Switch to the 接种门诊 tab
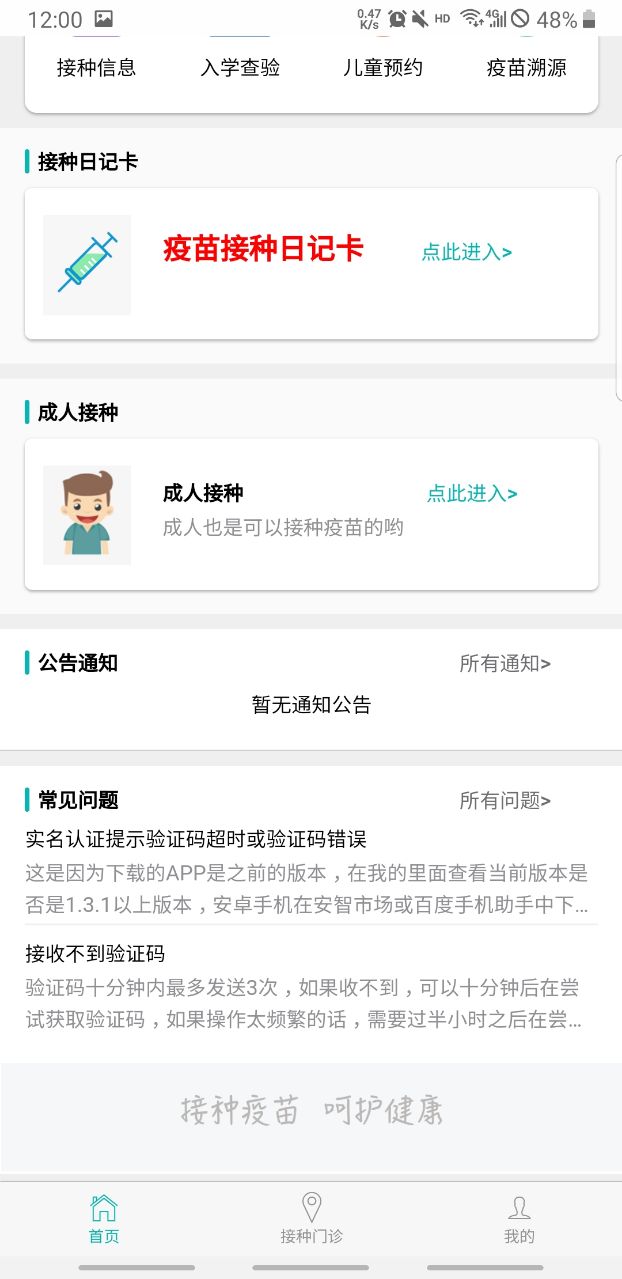This screenshot has width=622, height=1279. pyautogui.click(x=311, y=1219)
